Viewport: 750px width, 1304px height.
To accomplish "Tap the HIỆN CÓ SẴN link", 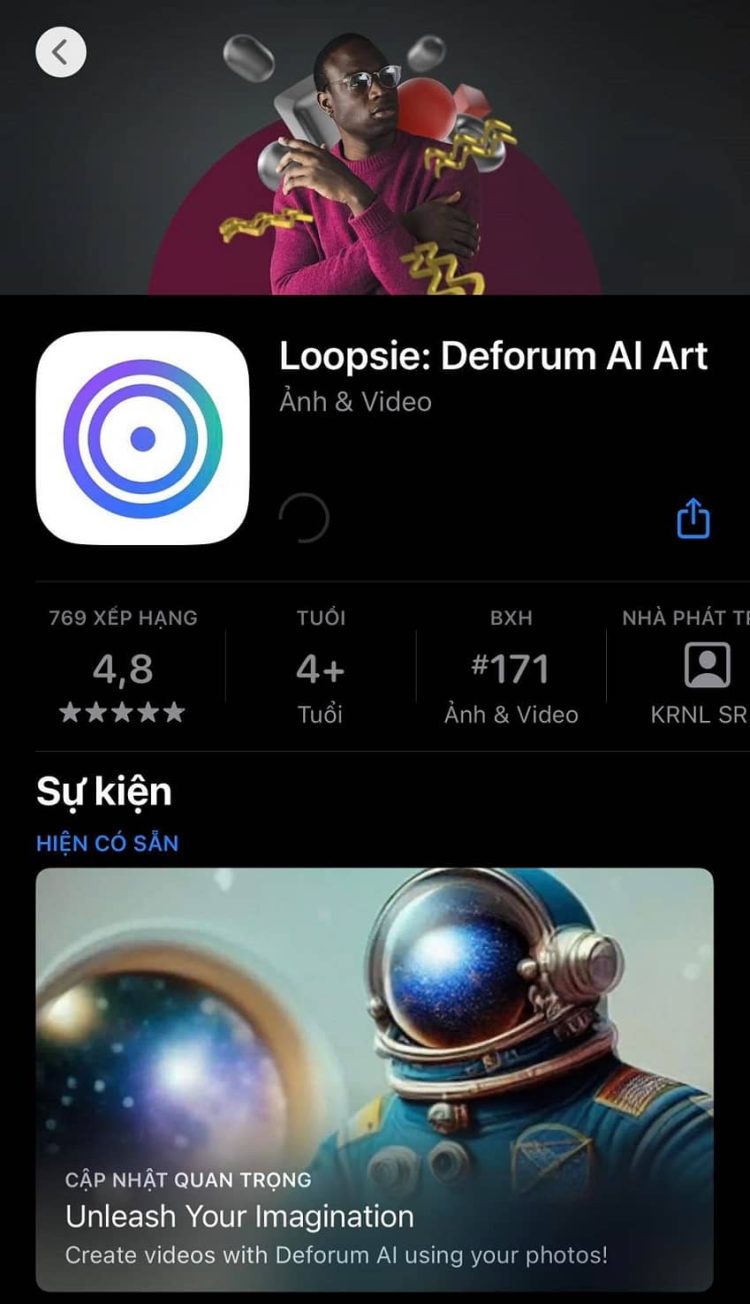I will click(x=106, y=843).
